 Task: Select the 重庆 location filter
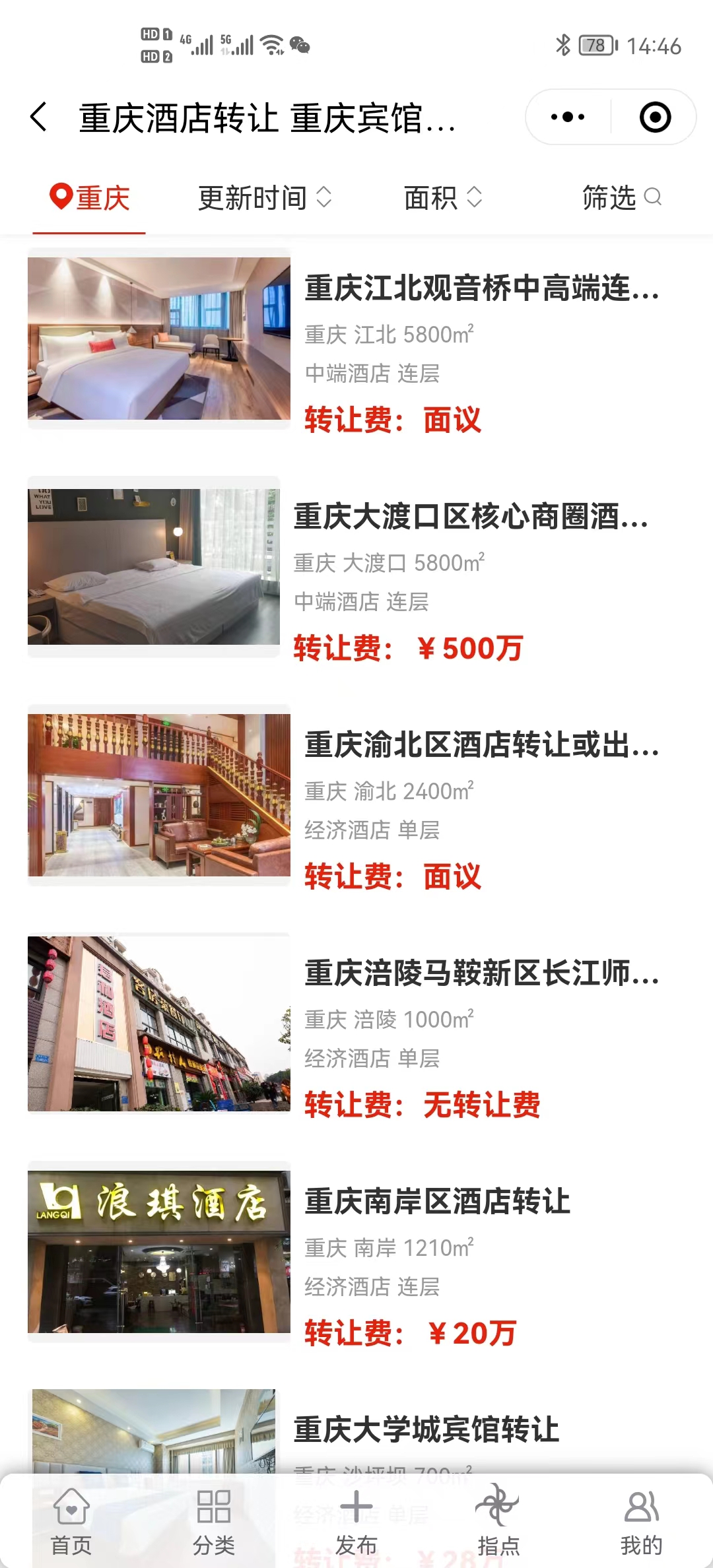click(x=90, y=198)
